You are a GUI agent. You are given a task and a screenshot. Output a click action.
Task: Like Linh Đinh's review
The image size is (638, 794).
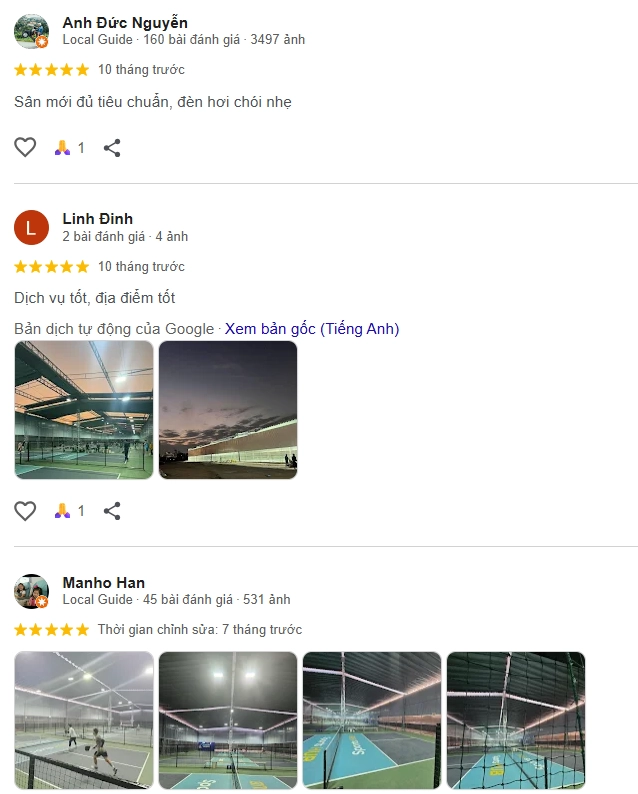click(25, 511)
